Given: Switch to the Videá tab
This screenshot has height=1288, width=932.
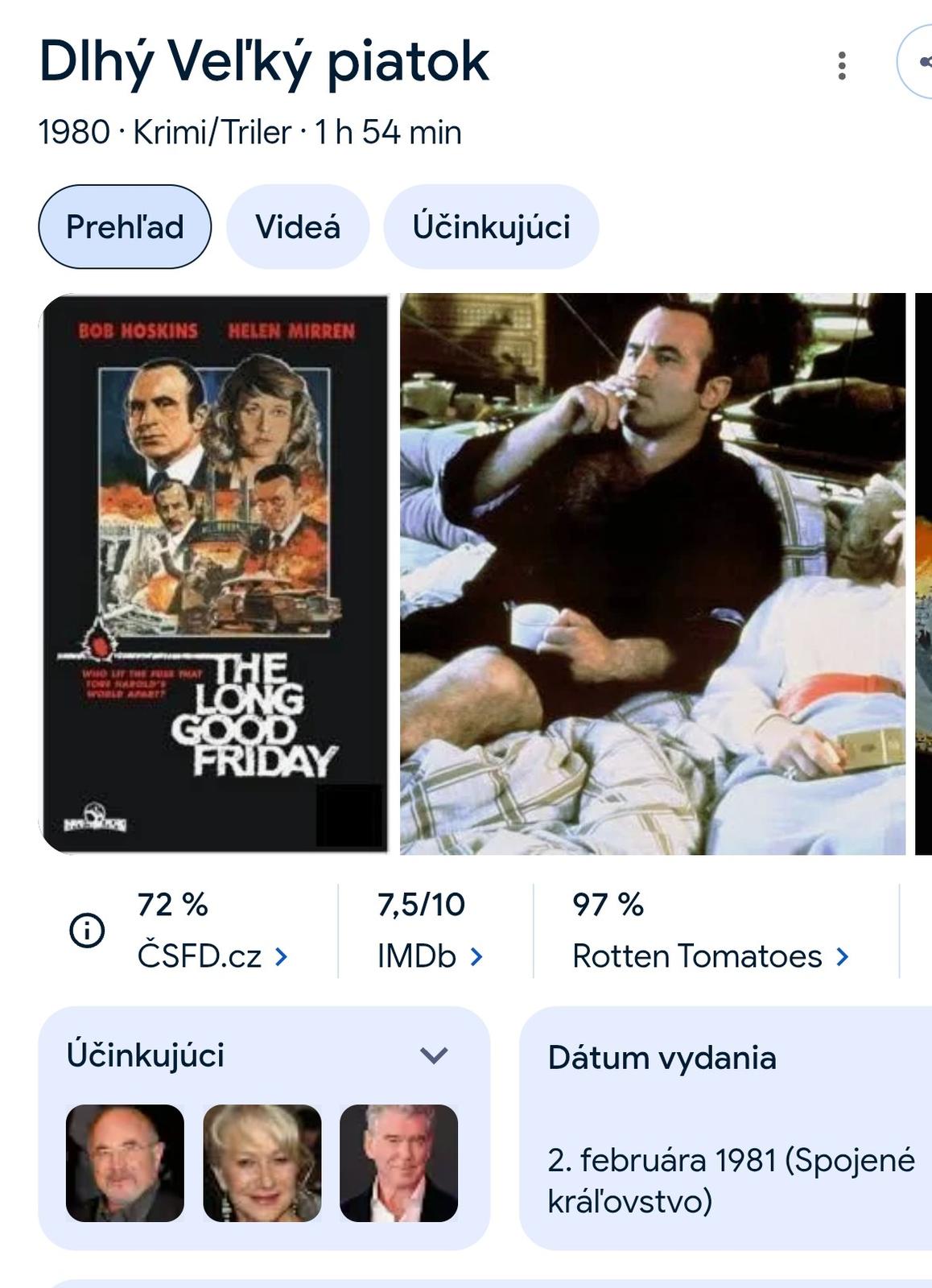Looking at the screenshot, I should point(298,227).
